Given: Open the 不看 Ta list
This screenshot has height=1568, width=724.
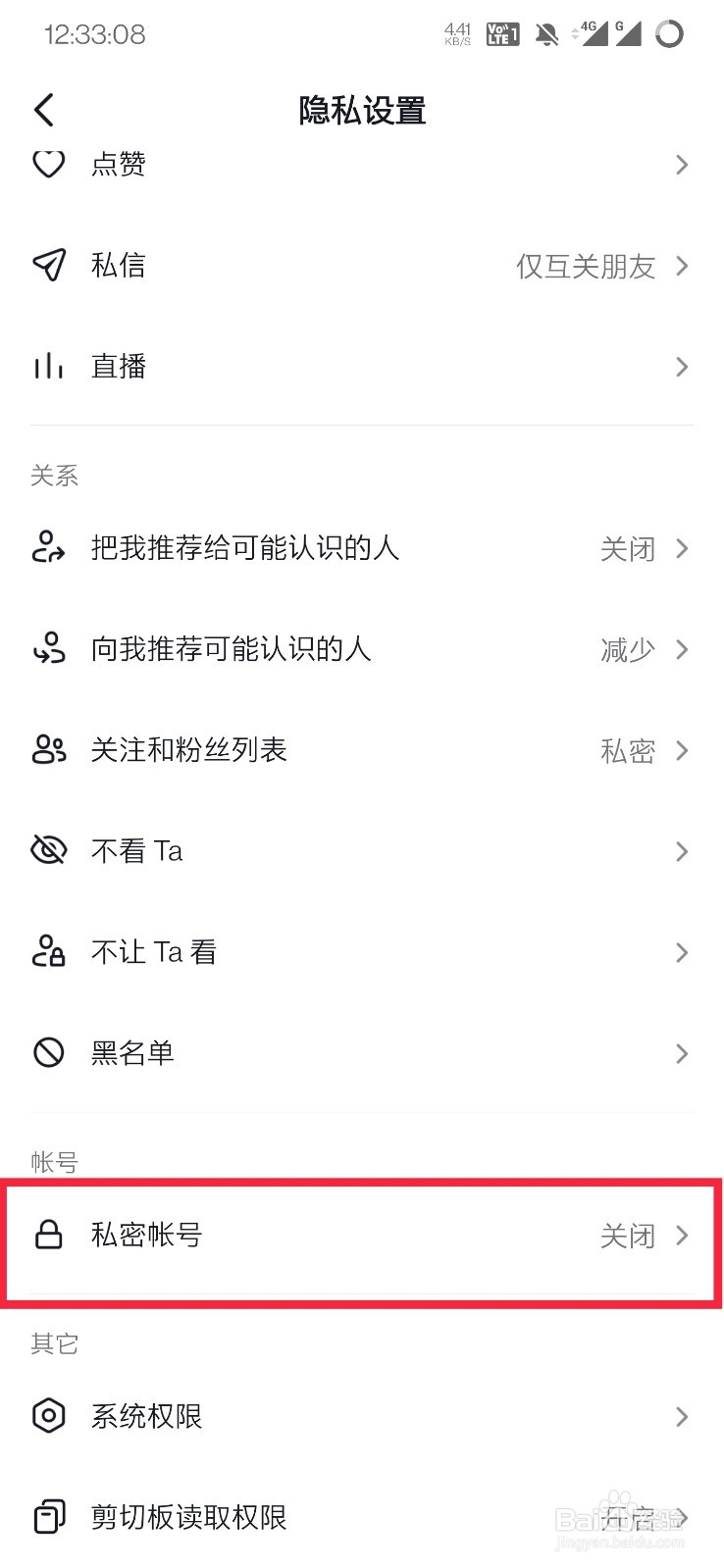Looking at the screenshot, I should [362, 851].
